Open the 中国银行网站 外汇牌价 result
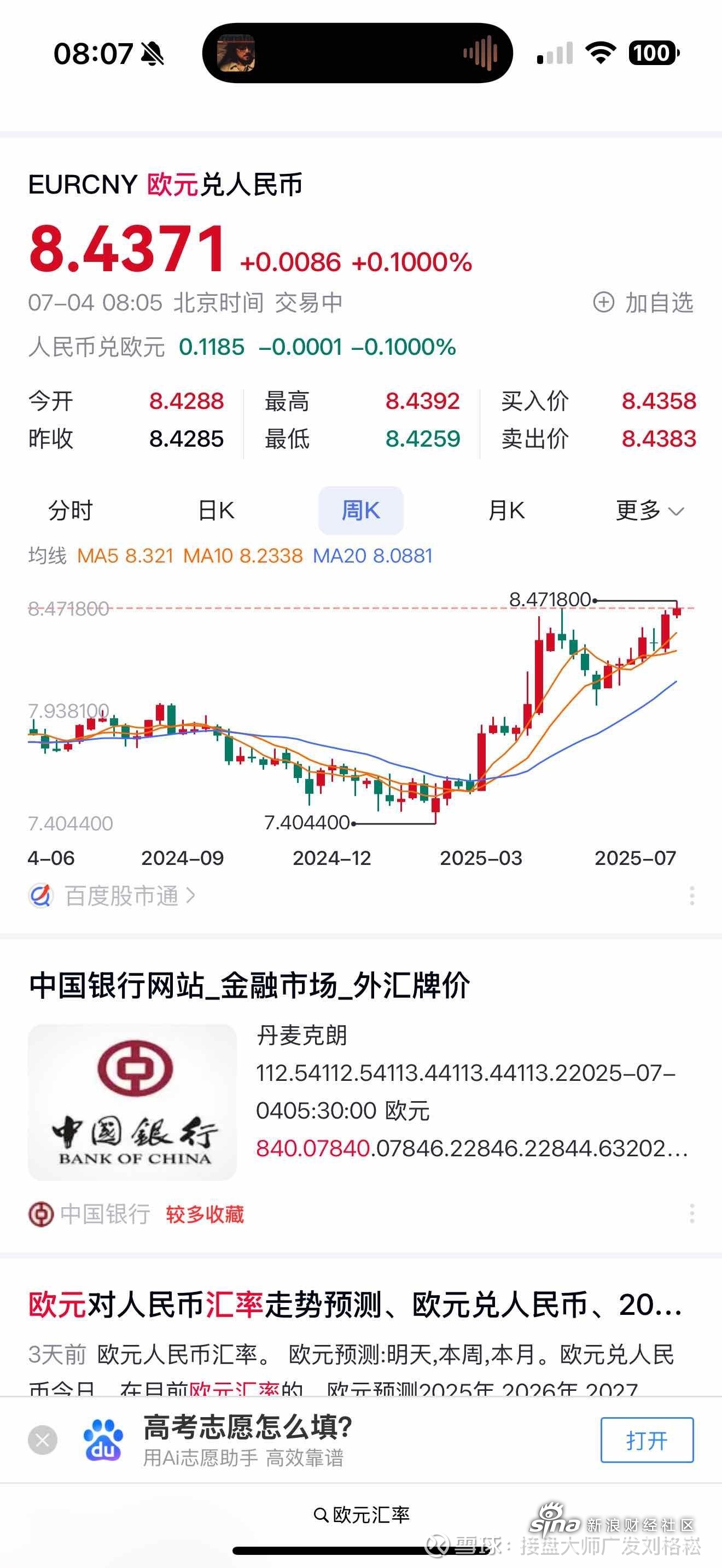 click(x=249, y=986)
